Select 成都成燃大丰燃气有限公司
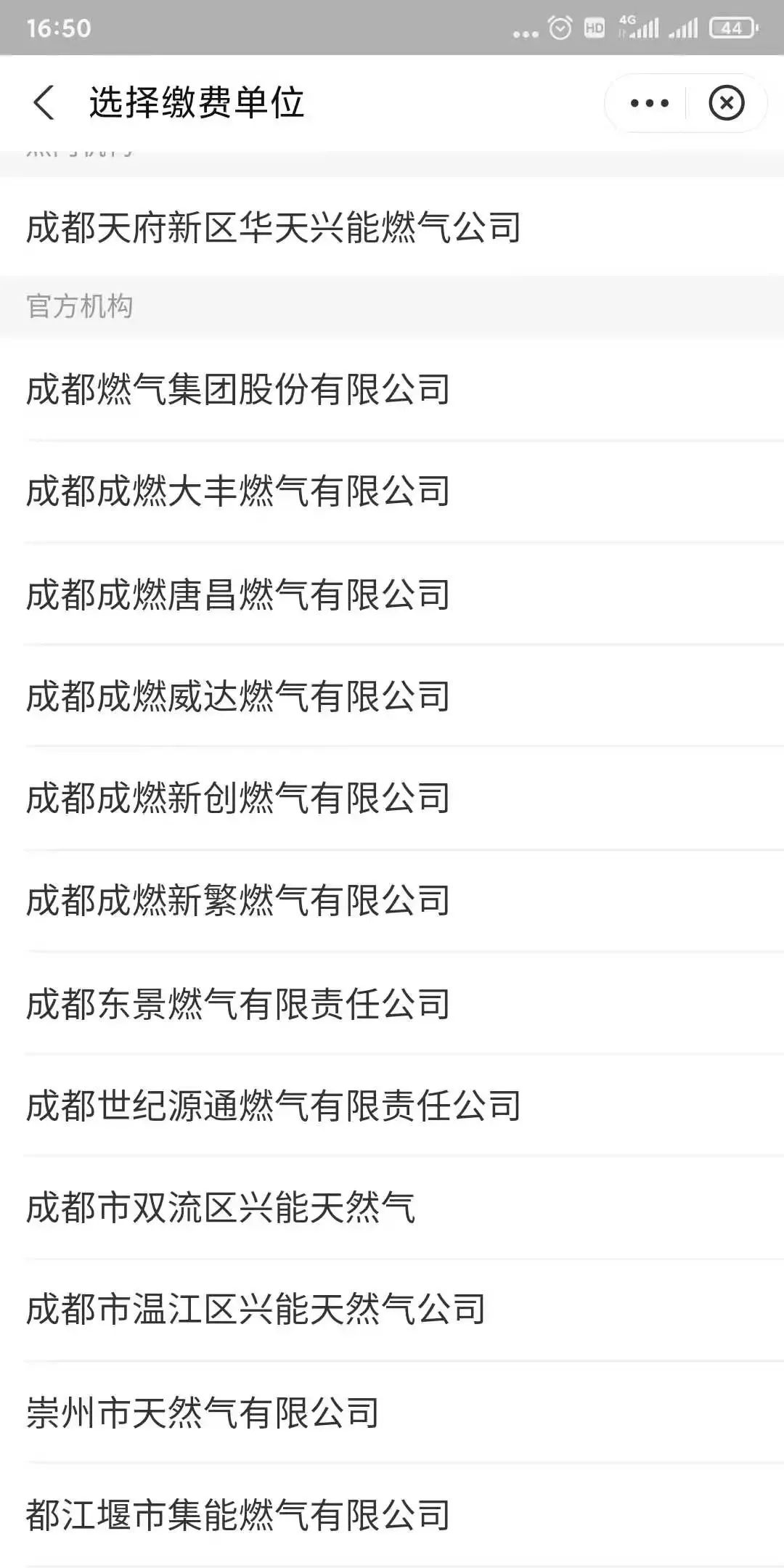 click(x=238, y=491)
